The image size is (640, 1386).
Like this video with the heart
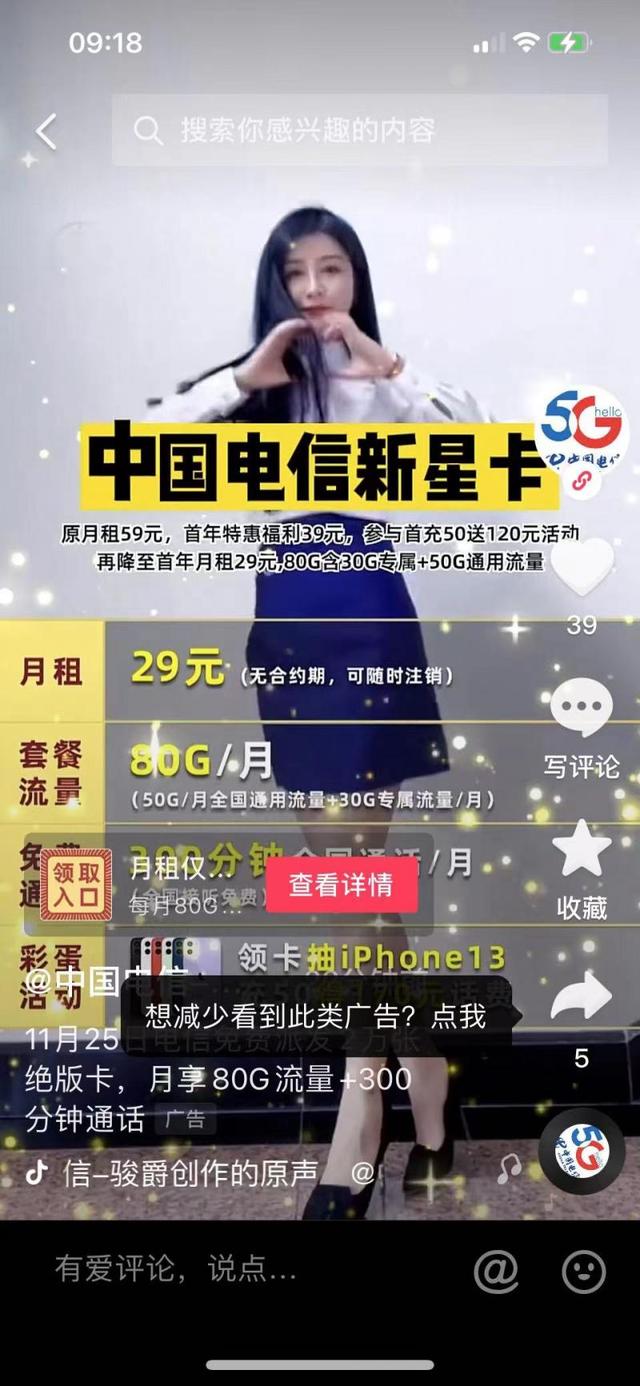[x=581, y=568]
